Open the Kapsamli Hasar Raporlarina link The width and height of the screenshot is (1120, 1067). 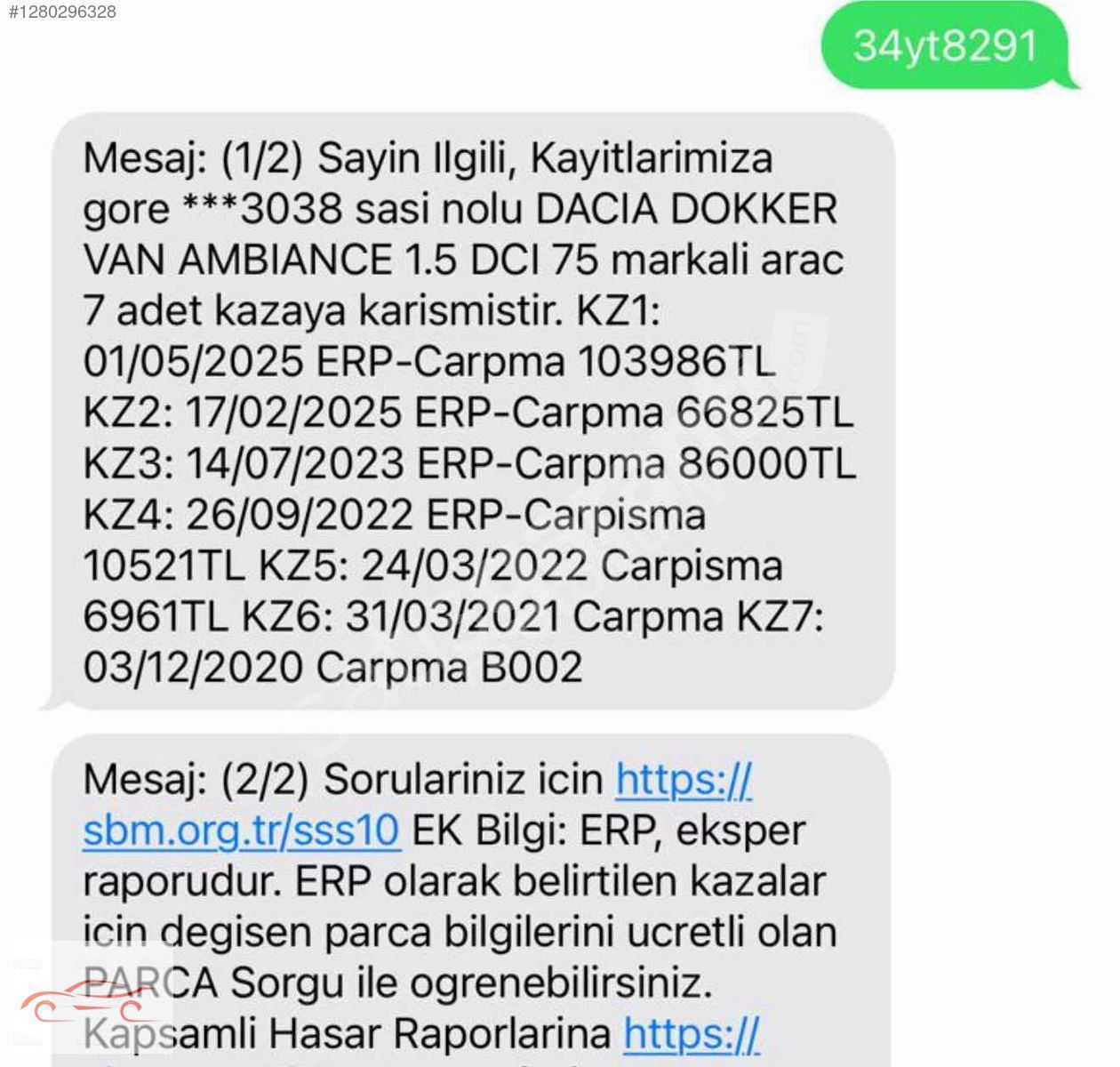point(691,1034)
